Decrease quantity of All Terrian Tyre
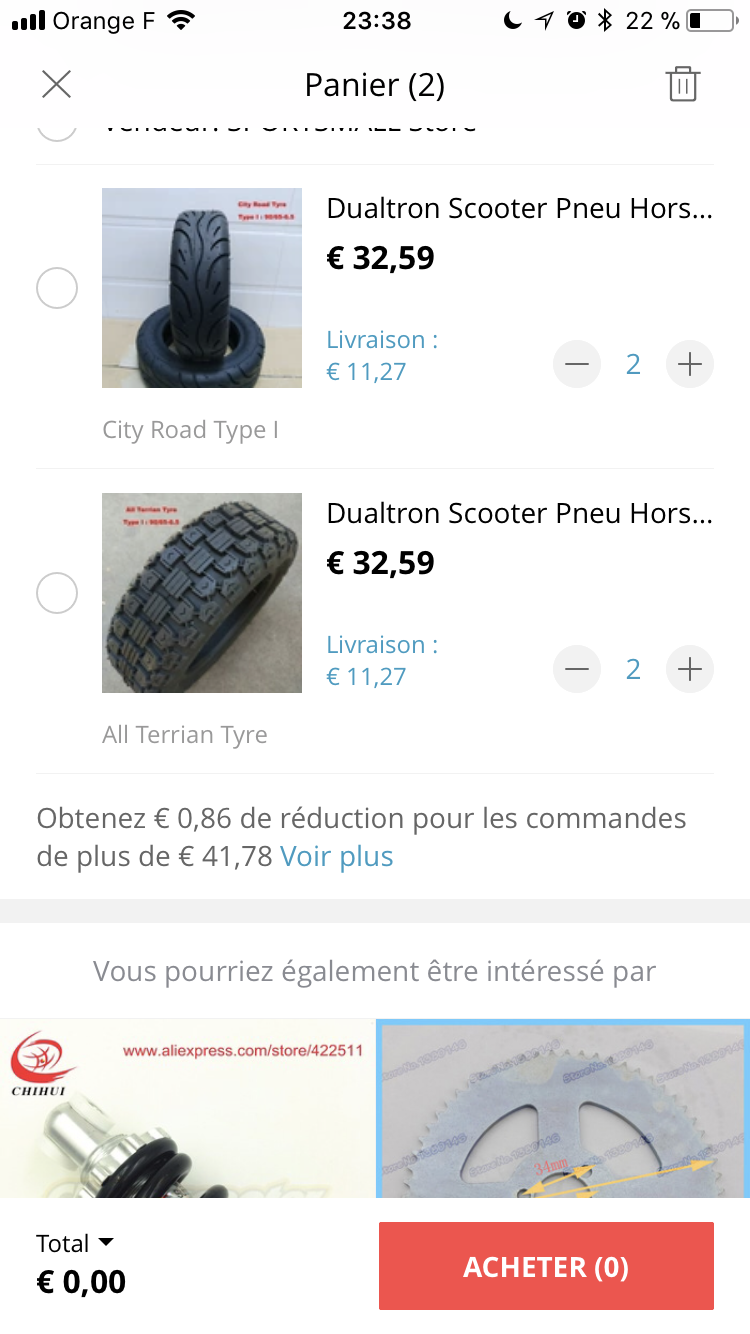This screenshot has width=750, height=1334. pyautogui.click(x=577, y=669)
